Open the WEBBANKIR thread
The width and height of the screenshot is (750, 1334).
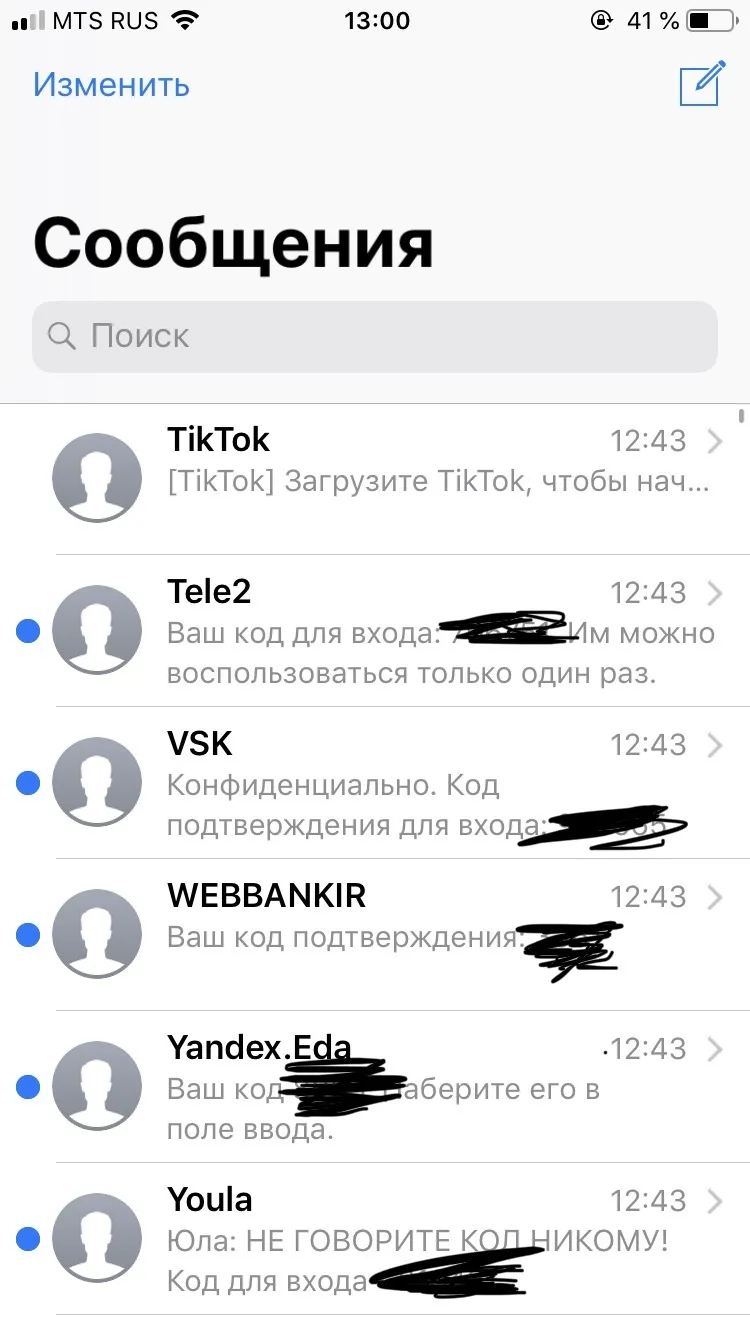click(x=375, y=935)
